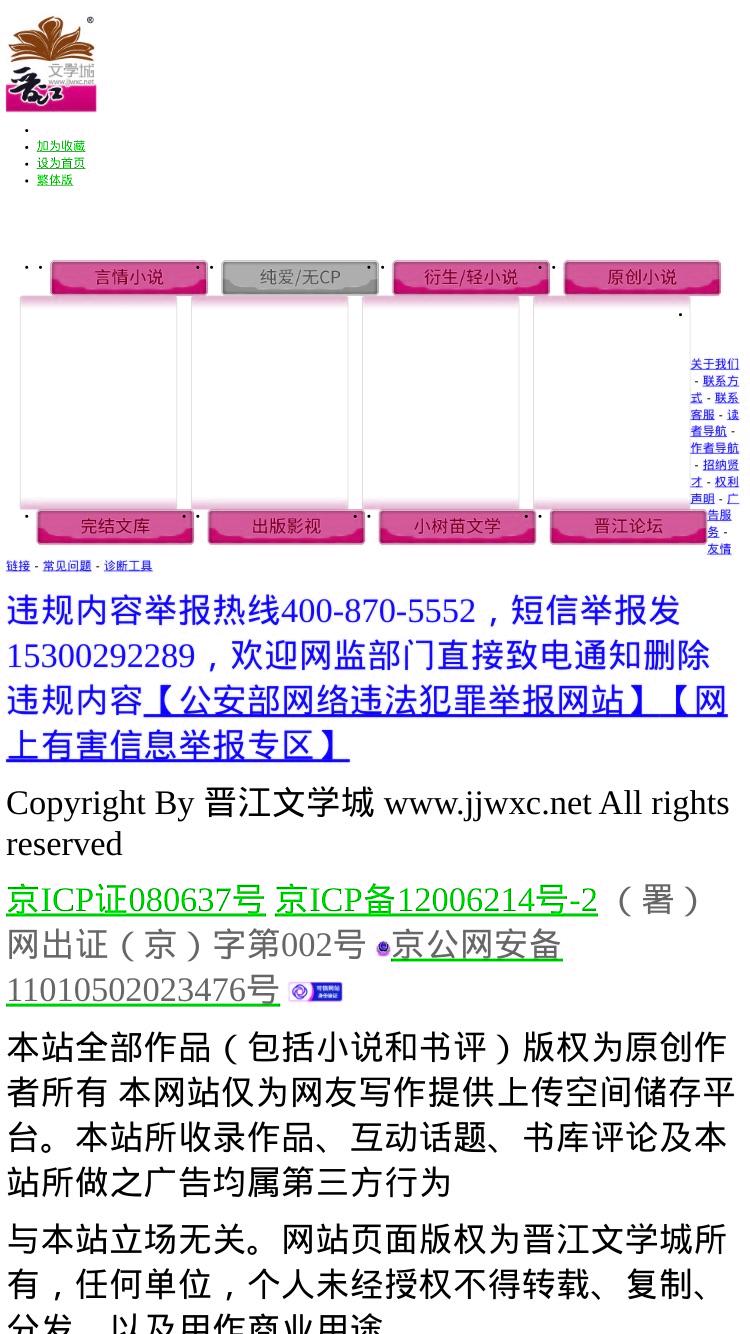Open 京ICP证080637号 license link
The width and height of the screenshot is (750, 1334).
click(x=135, y=899)
